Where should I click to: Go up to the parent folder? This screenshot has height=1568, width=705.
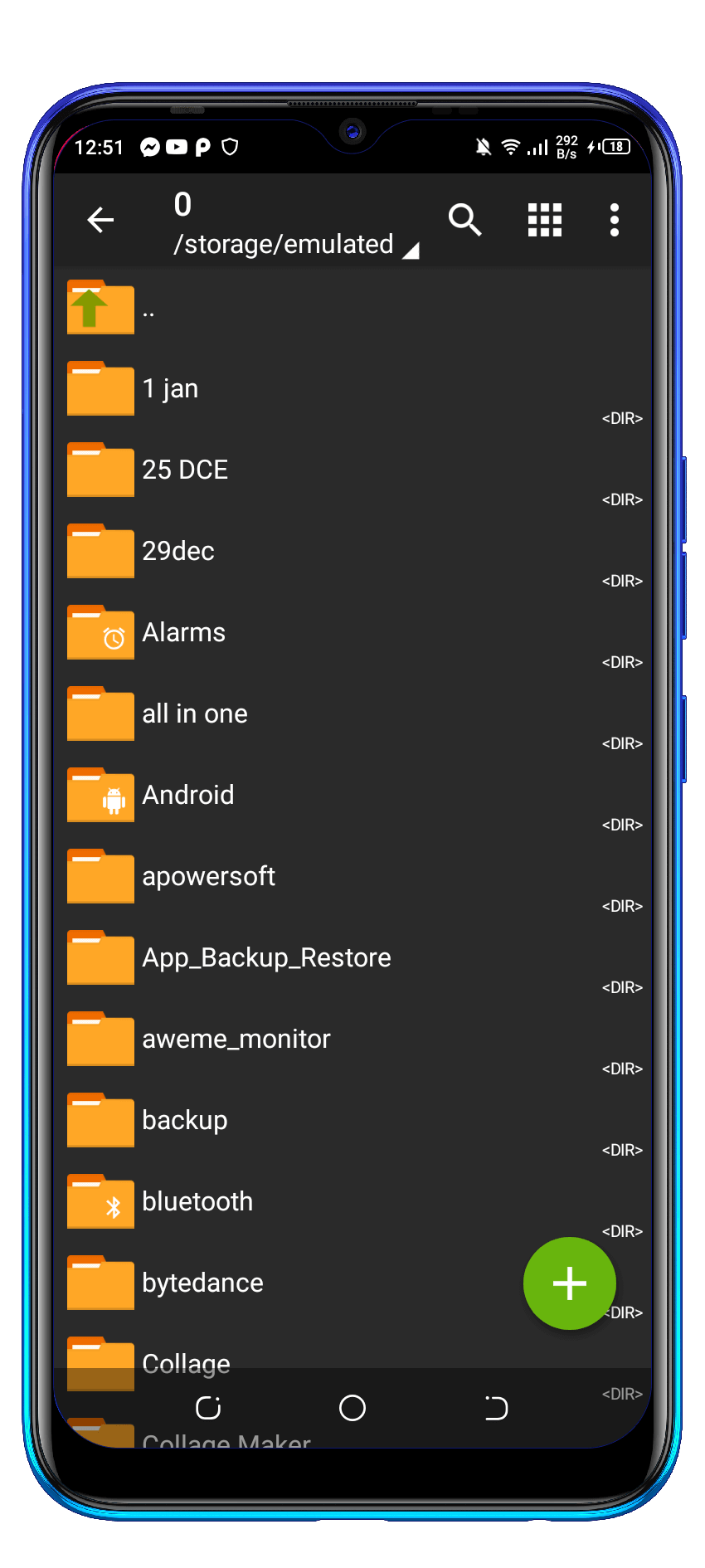352,309
